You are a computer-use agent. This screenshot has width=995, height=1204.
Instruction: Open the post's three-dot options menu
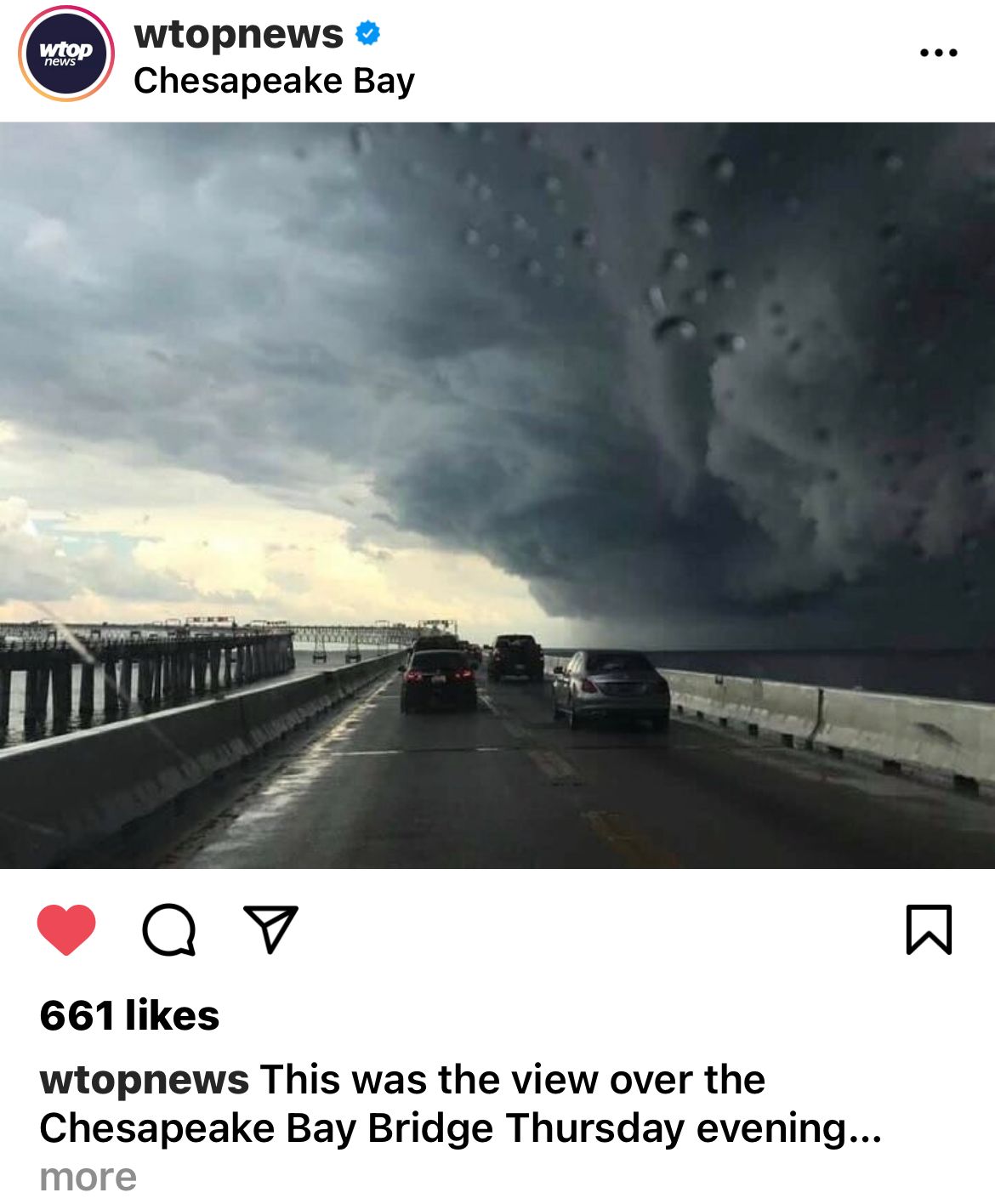938,54
